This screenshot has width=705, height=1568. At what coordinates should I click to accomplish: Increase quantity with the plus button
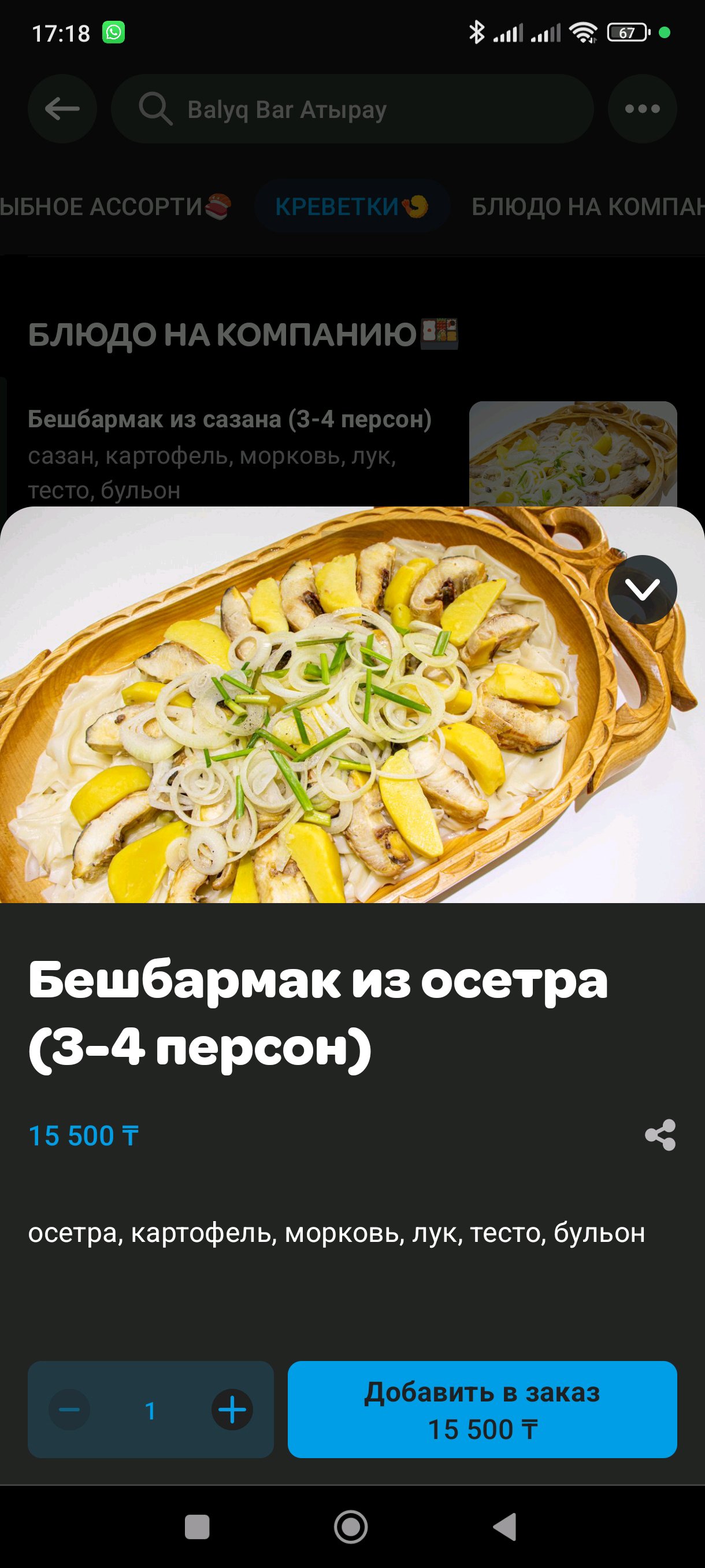[232, 1409]
